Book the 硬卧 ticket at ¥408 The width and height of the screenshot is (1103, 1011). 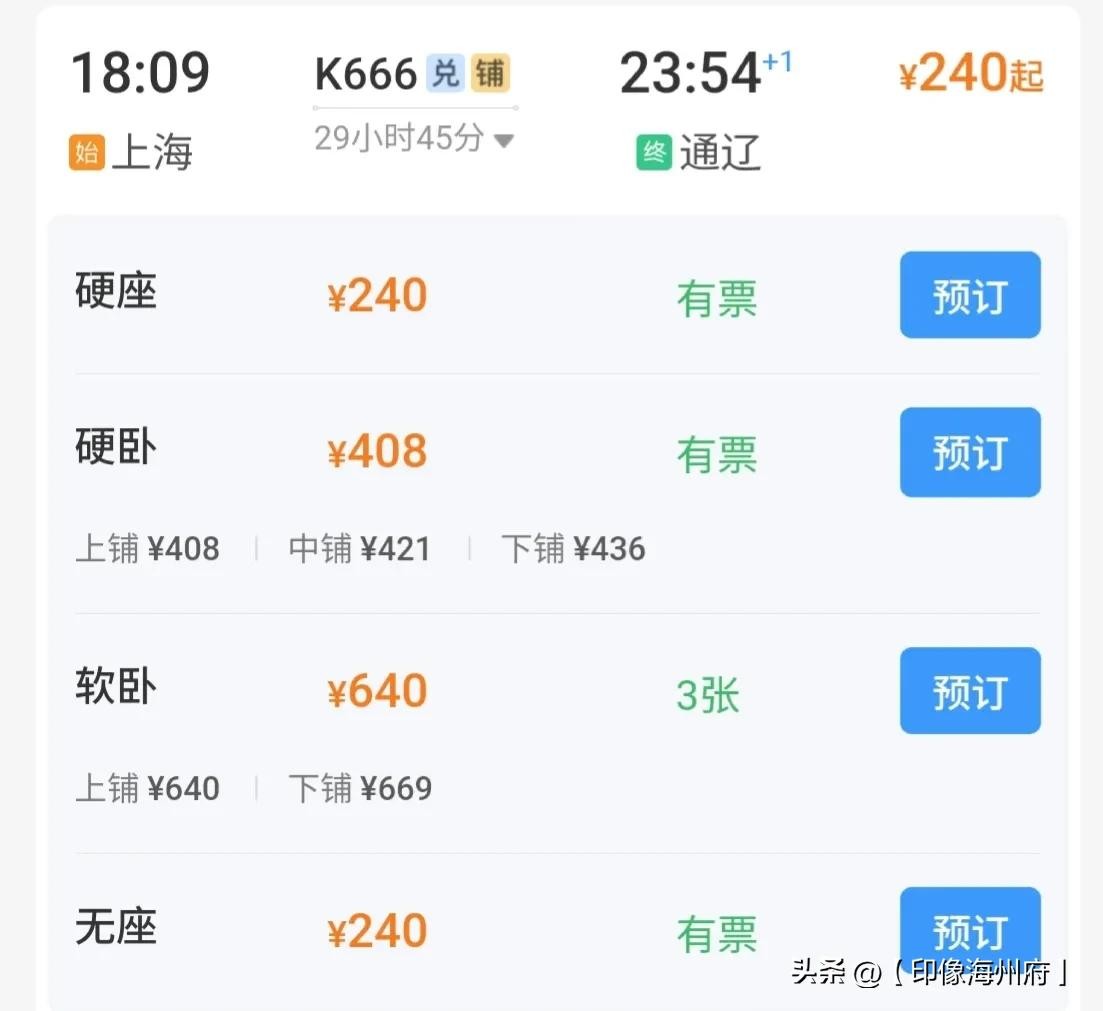(969, 452)
